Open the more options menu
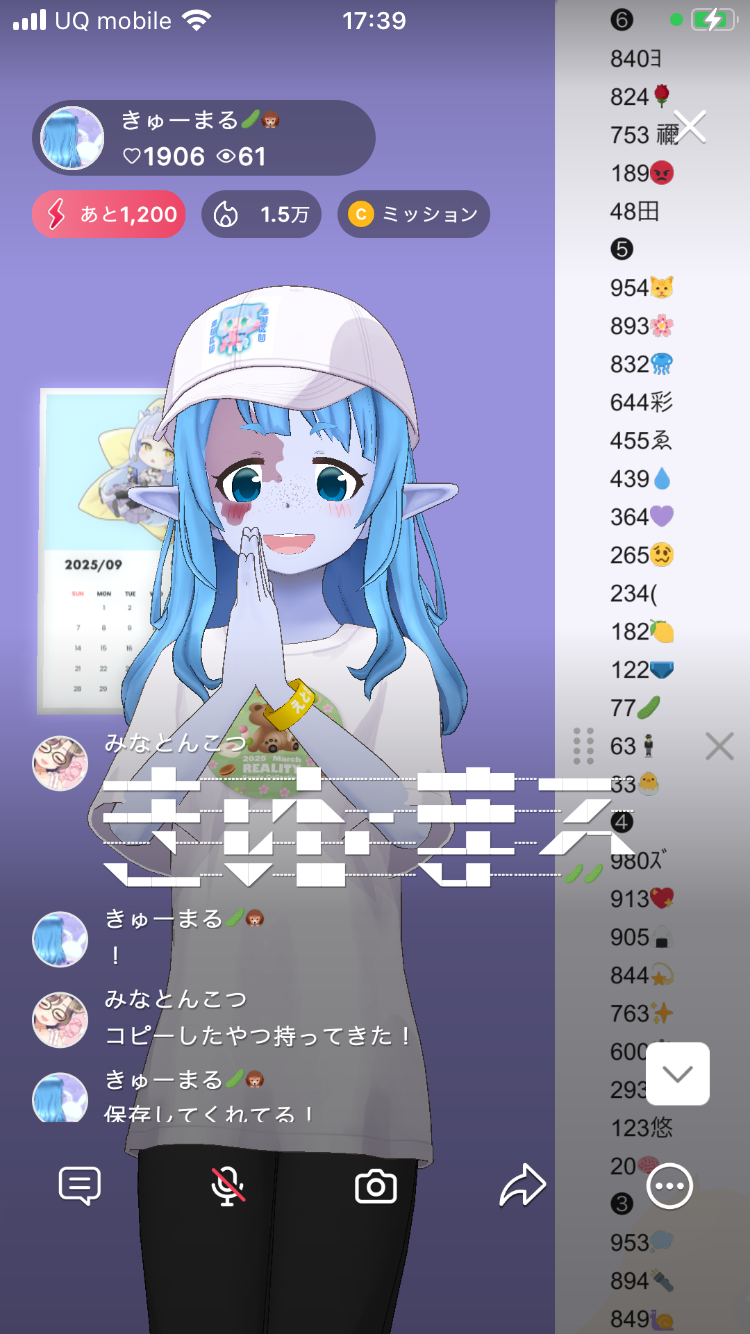The width and height of the screenshot is (750, 1334). coord(670,1187)
